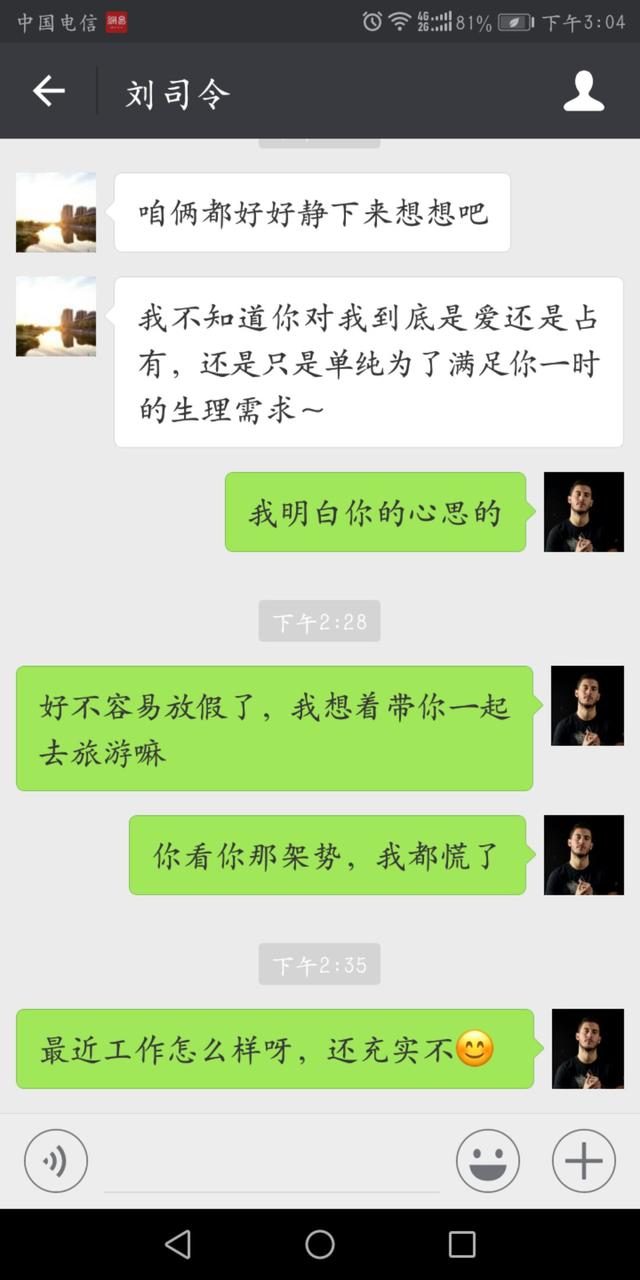Switch to voice message input
Screen dimensions: 640x1280
56,1161
